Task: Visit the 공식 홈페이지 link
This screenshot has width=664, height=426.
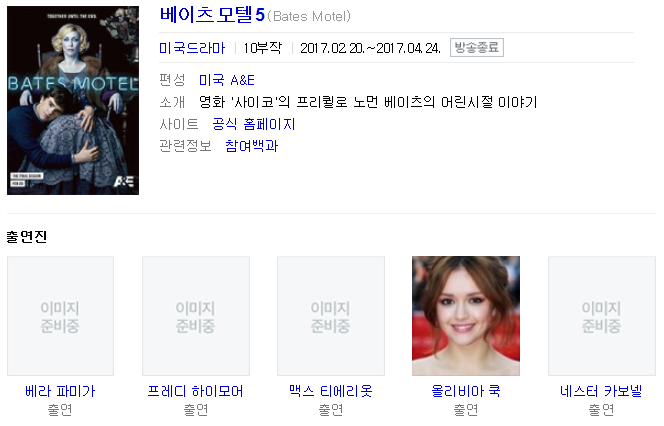Action: (254, 124)
